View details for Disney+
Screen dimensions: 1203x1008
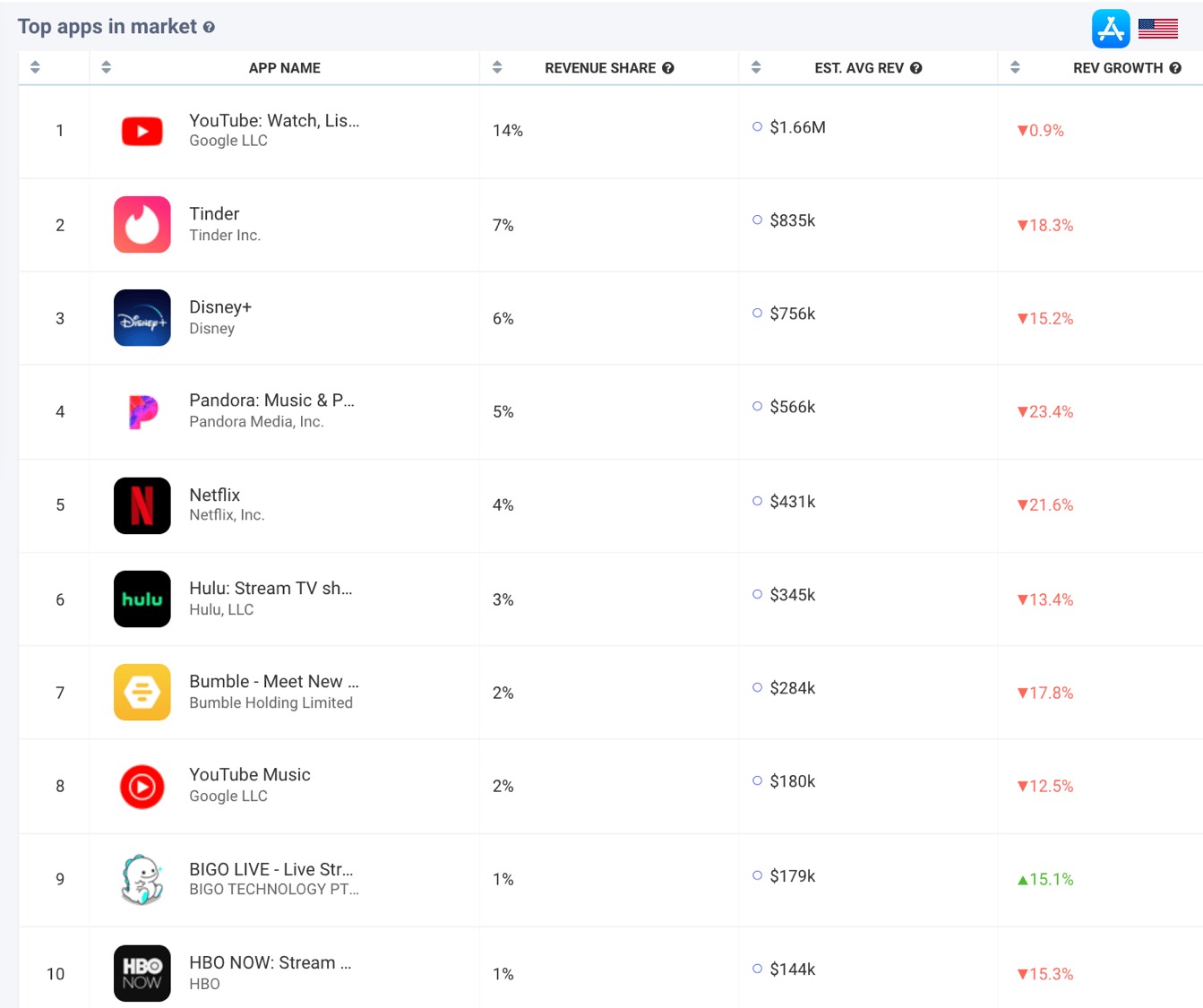click(x=220, y=307)
